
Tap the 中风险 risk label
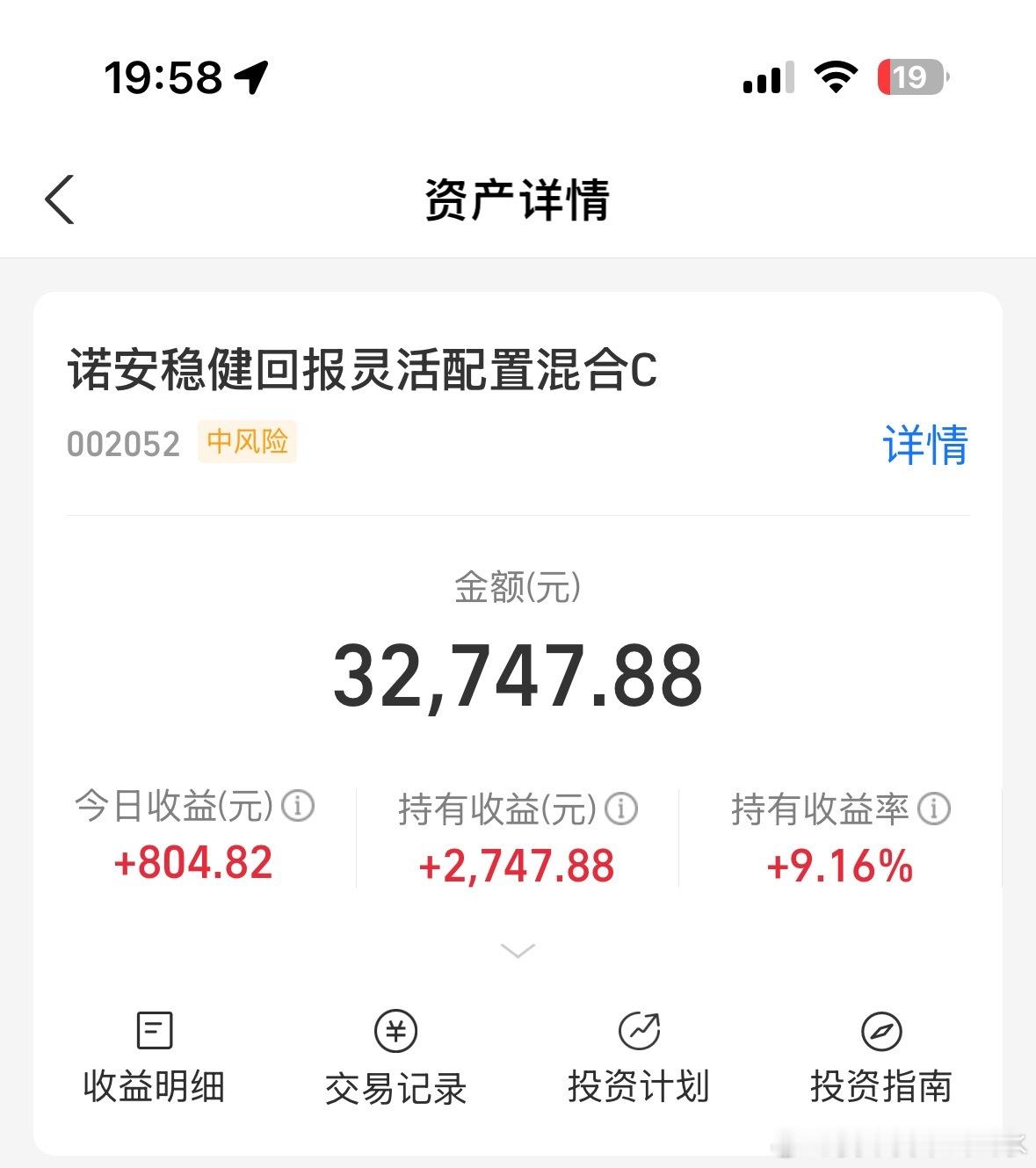(x=248, y=442)
